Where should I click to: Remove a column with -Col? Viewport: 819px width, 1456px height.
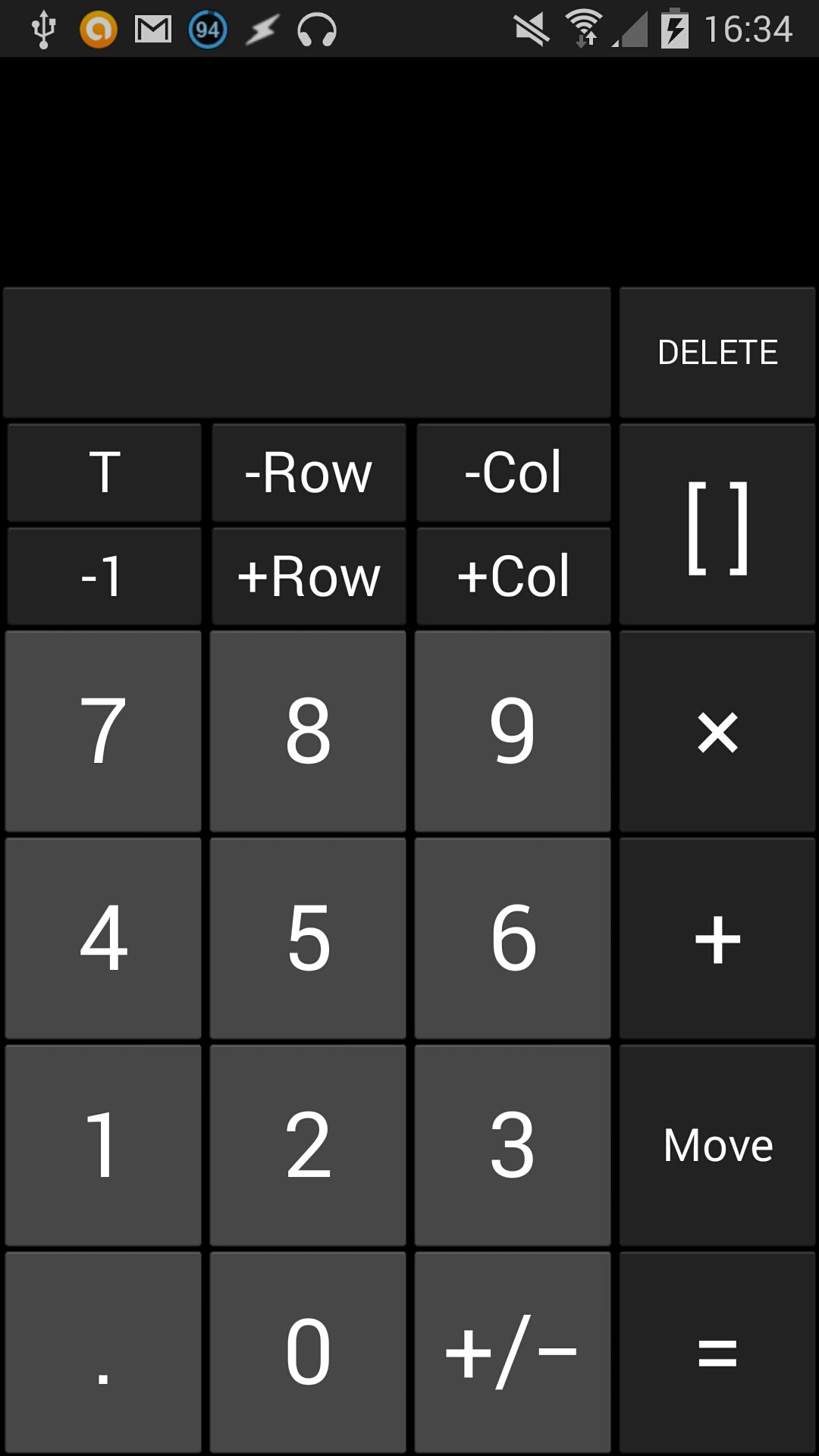[513, 472]
